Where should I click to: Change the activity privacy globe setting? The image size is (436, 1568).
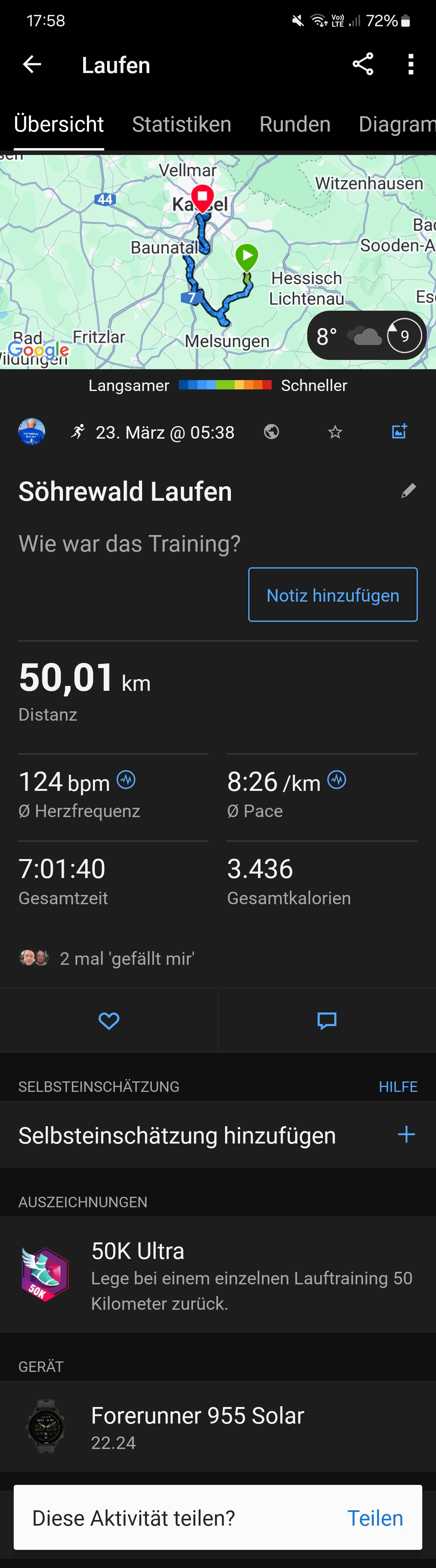pyautogui.click(x=272, y=432)
